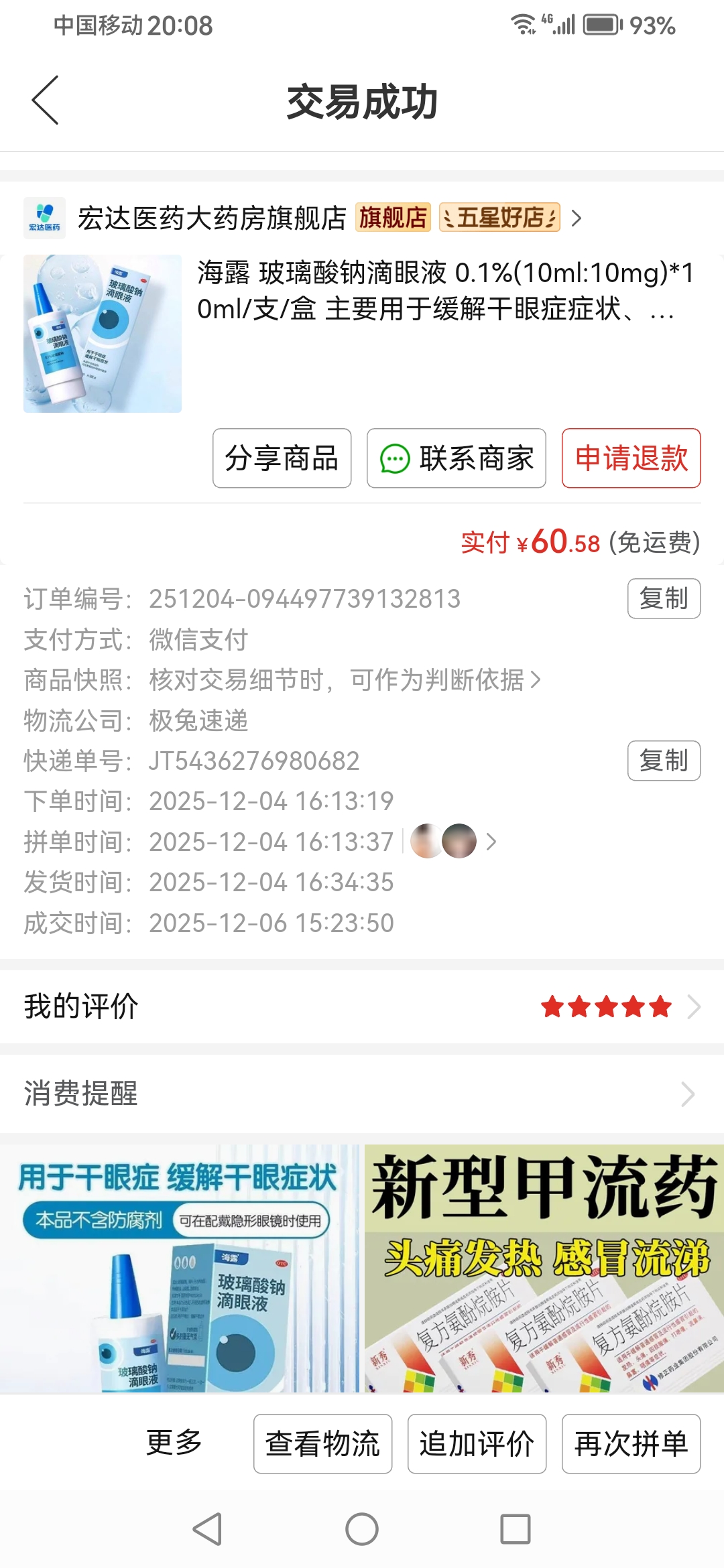View group members next to 拼单时间

pyautogui.click(x=452, y=842)
